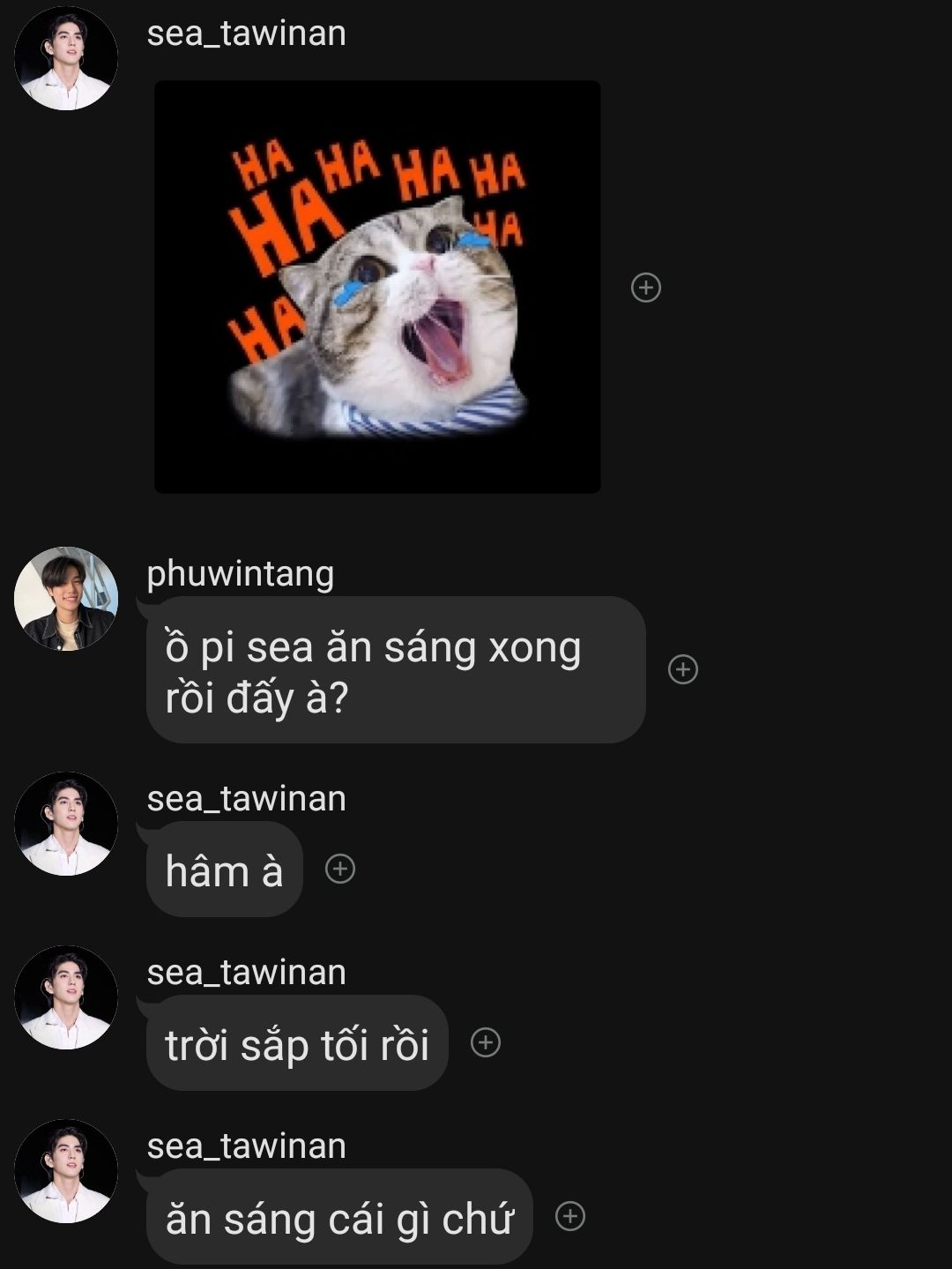The image size is (952, 1269).
Task: React to the "hâm à" message
Action: 340,869
